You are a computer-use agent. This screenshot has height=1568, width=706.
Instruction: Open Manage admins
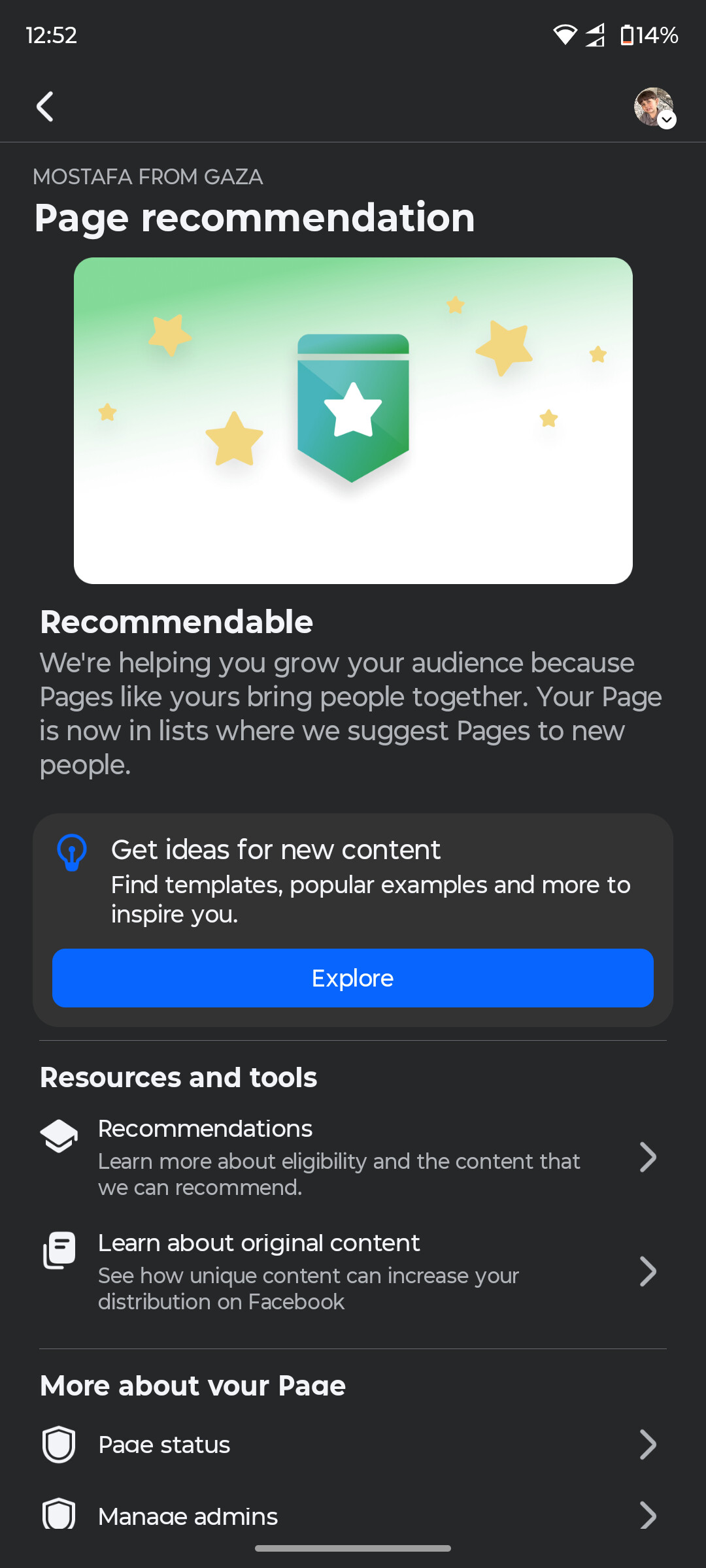click(353, 1516)
